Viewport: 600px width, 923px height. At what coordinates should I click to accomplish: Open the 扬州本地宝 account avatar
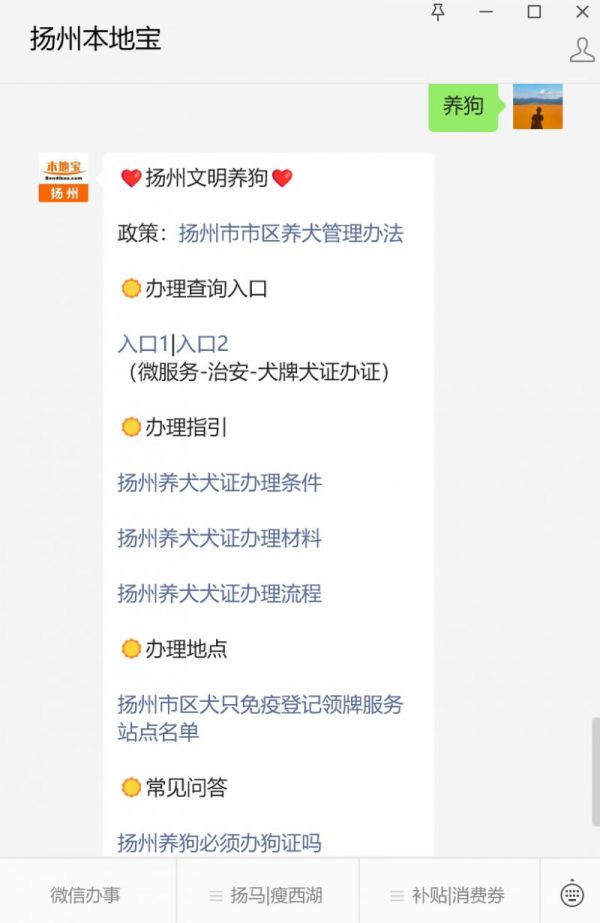click(x=63, y=178)
